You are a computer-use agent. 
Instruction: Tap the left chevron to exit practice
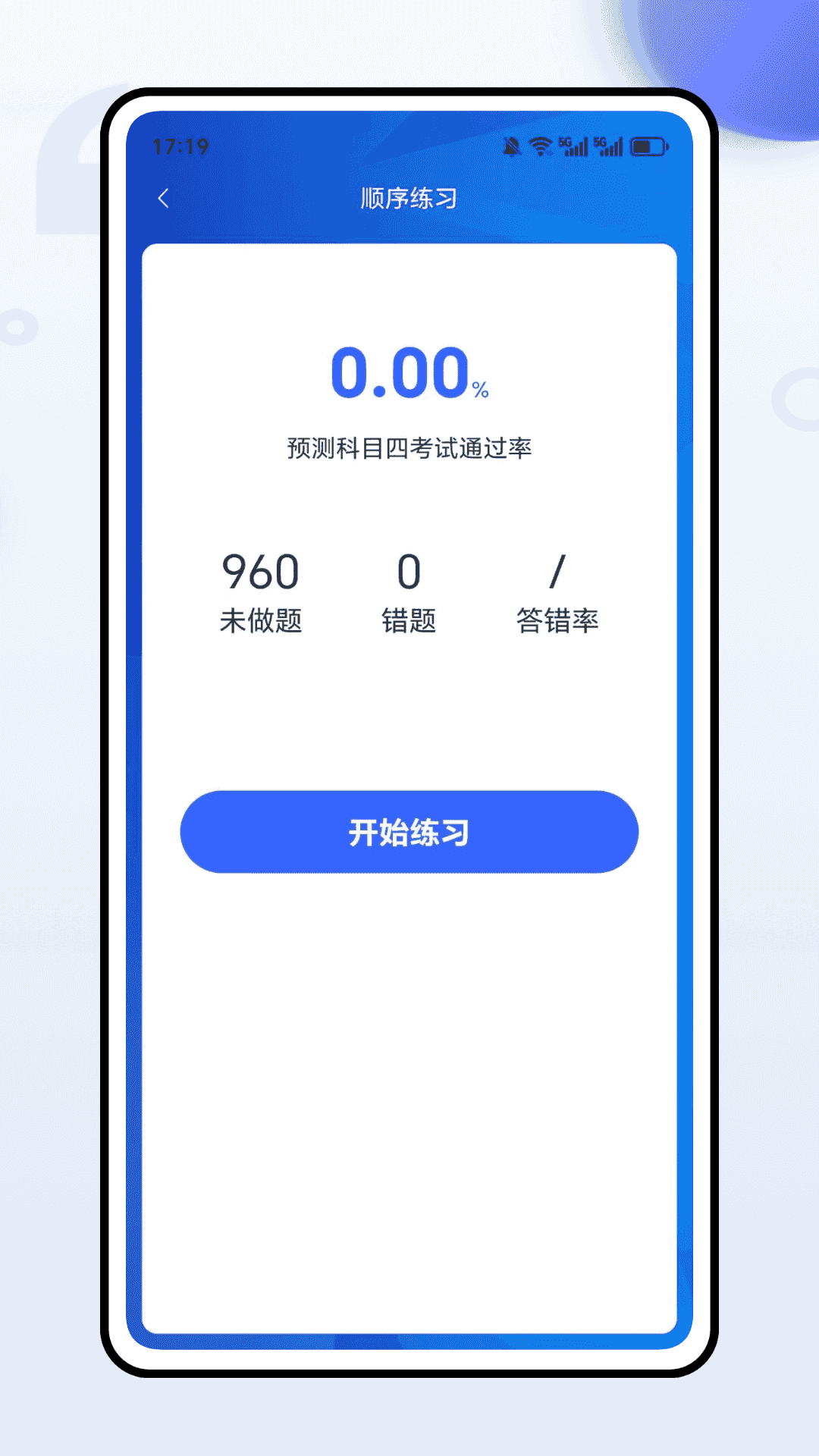(162, 196)
